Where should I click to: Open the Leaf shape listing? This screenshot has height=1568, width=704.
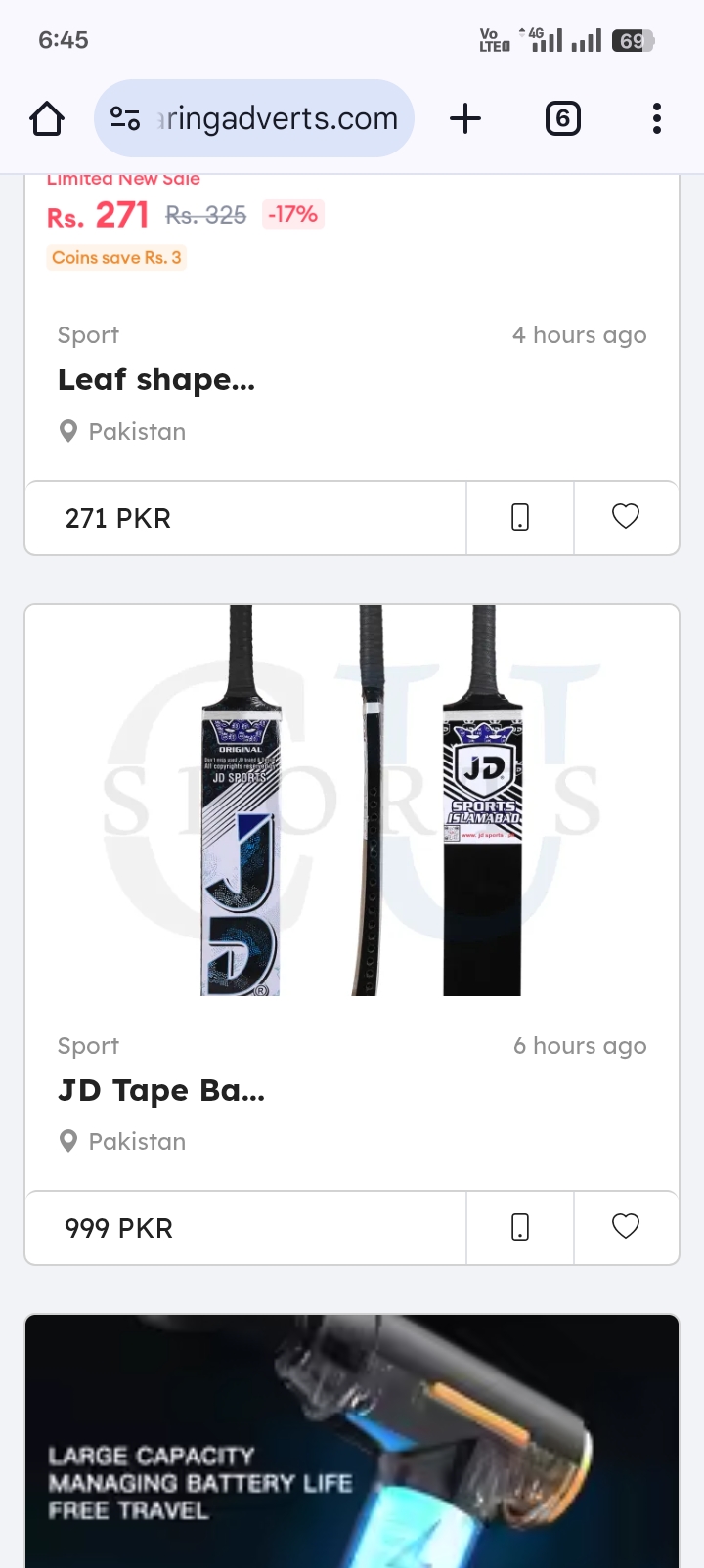coord(156,379)
